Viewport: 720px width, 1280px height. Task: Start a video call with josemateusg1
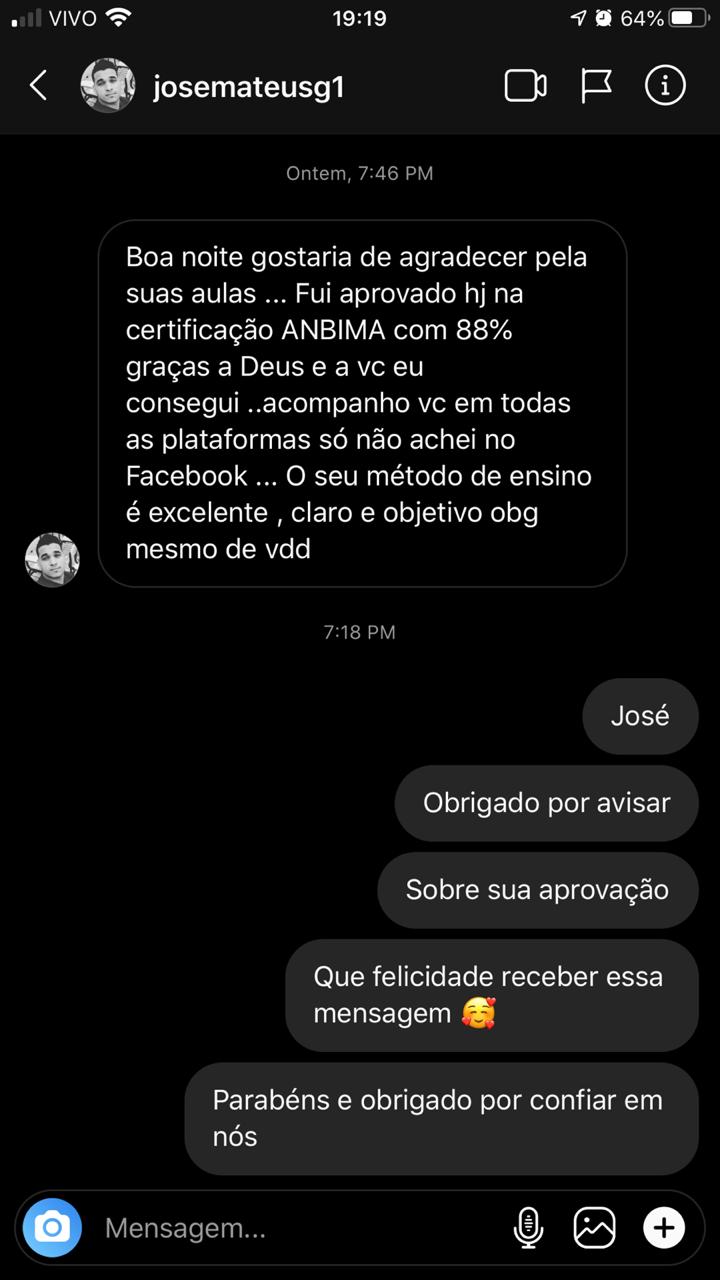coord(525,86)
